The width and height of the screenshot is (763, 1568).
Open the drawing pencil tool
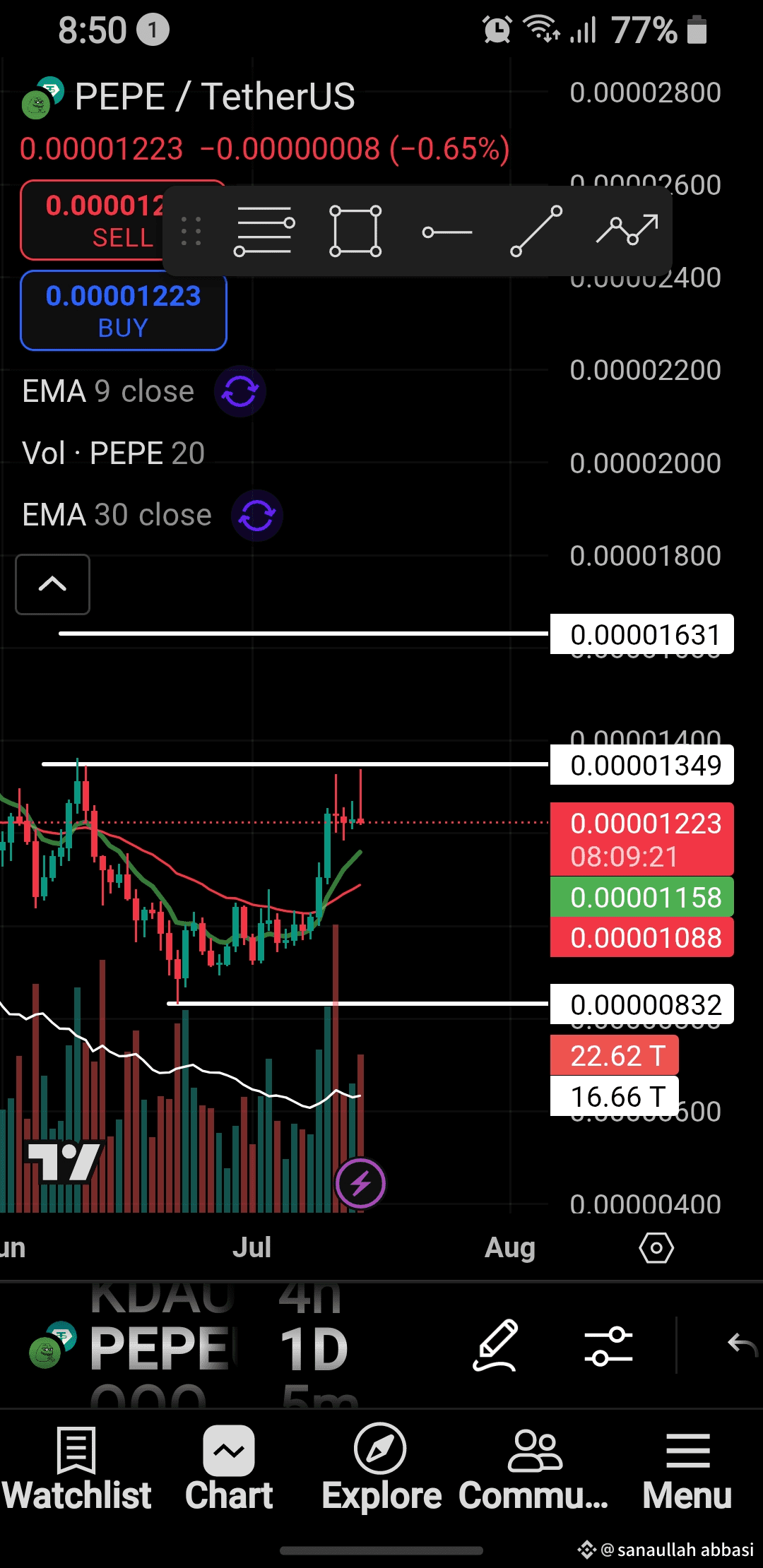point(495,1345)
